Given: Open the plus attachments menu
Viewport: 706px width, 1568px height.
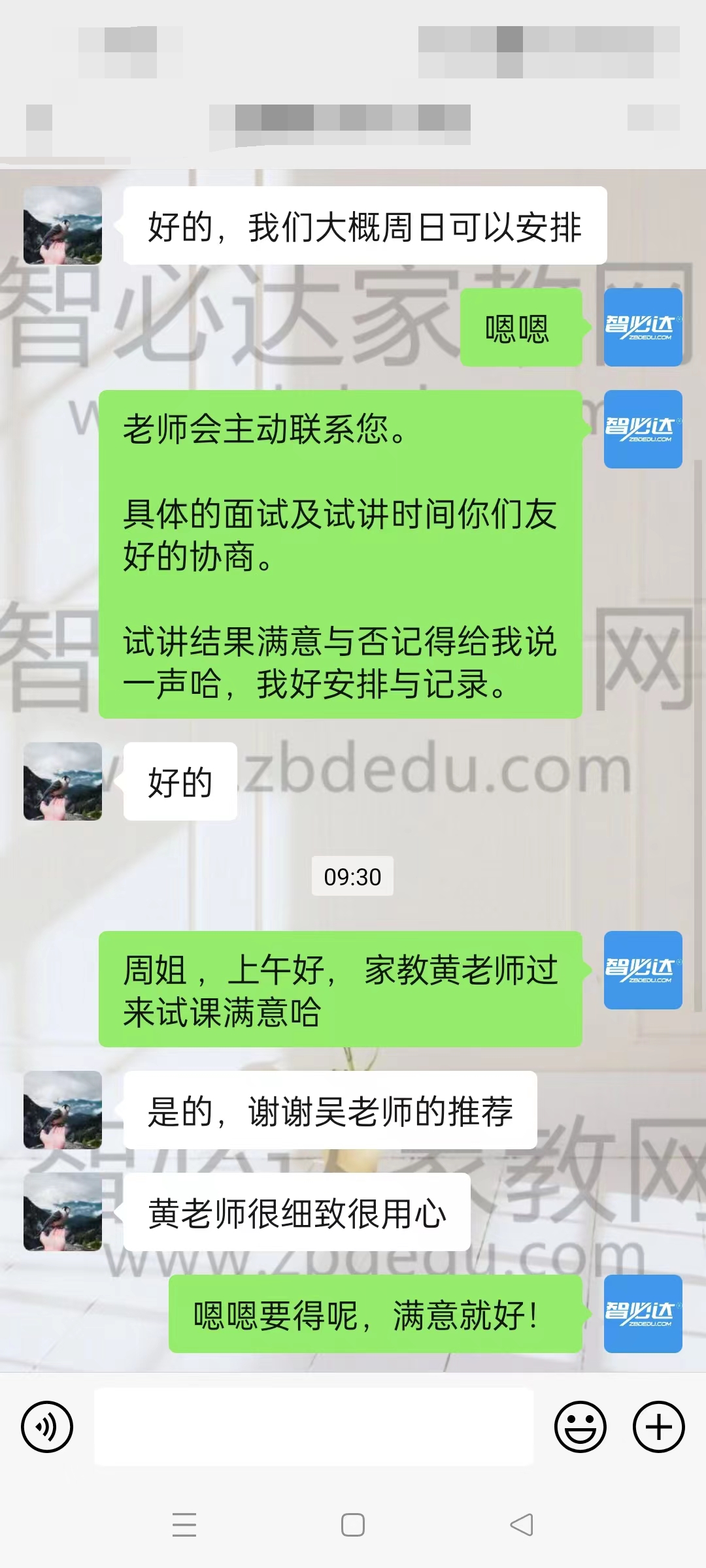Looking at the screenshot, I should [658, 1427].
